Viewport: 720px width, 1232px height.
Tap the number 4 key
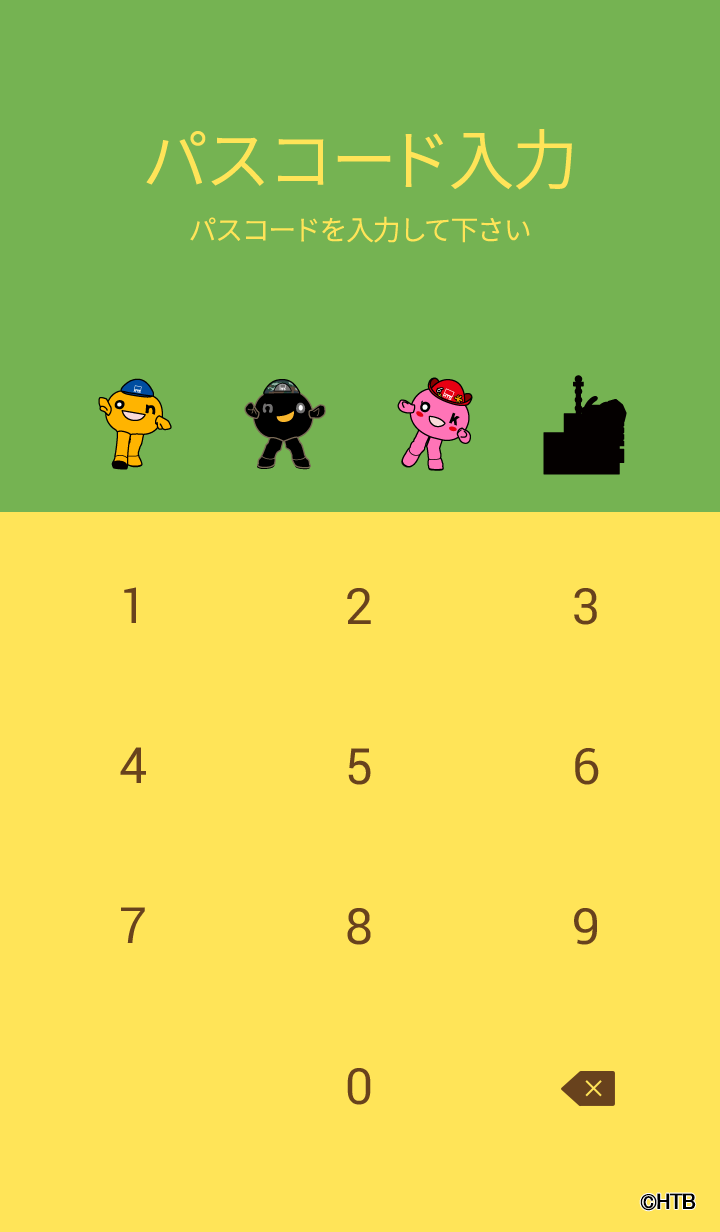132,767
